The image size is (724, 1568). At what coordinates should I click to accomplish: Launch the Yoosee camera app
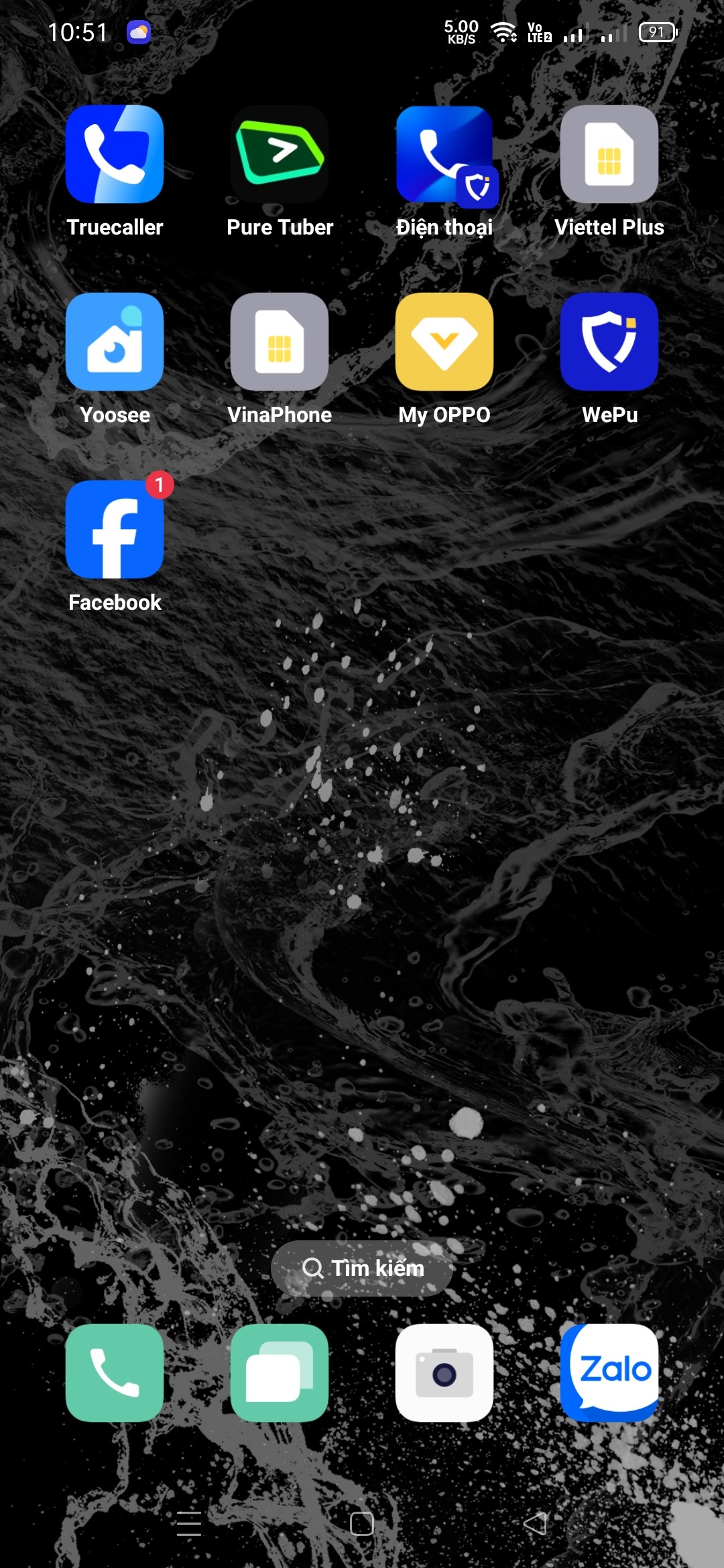pos(115,342)
